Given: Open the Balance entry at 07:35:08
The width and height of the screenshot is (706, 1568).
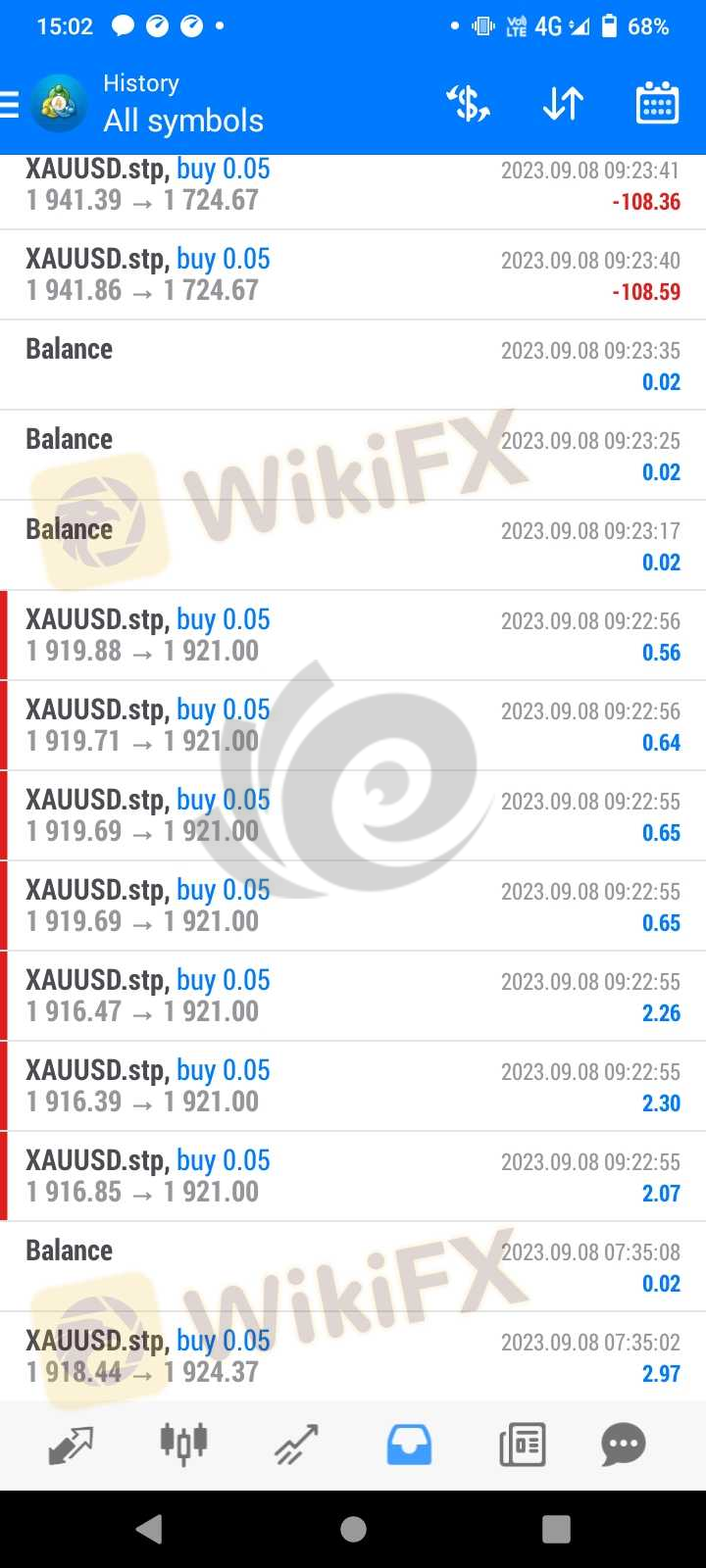Looking at the screenshot, I should 353,1266.
